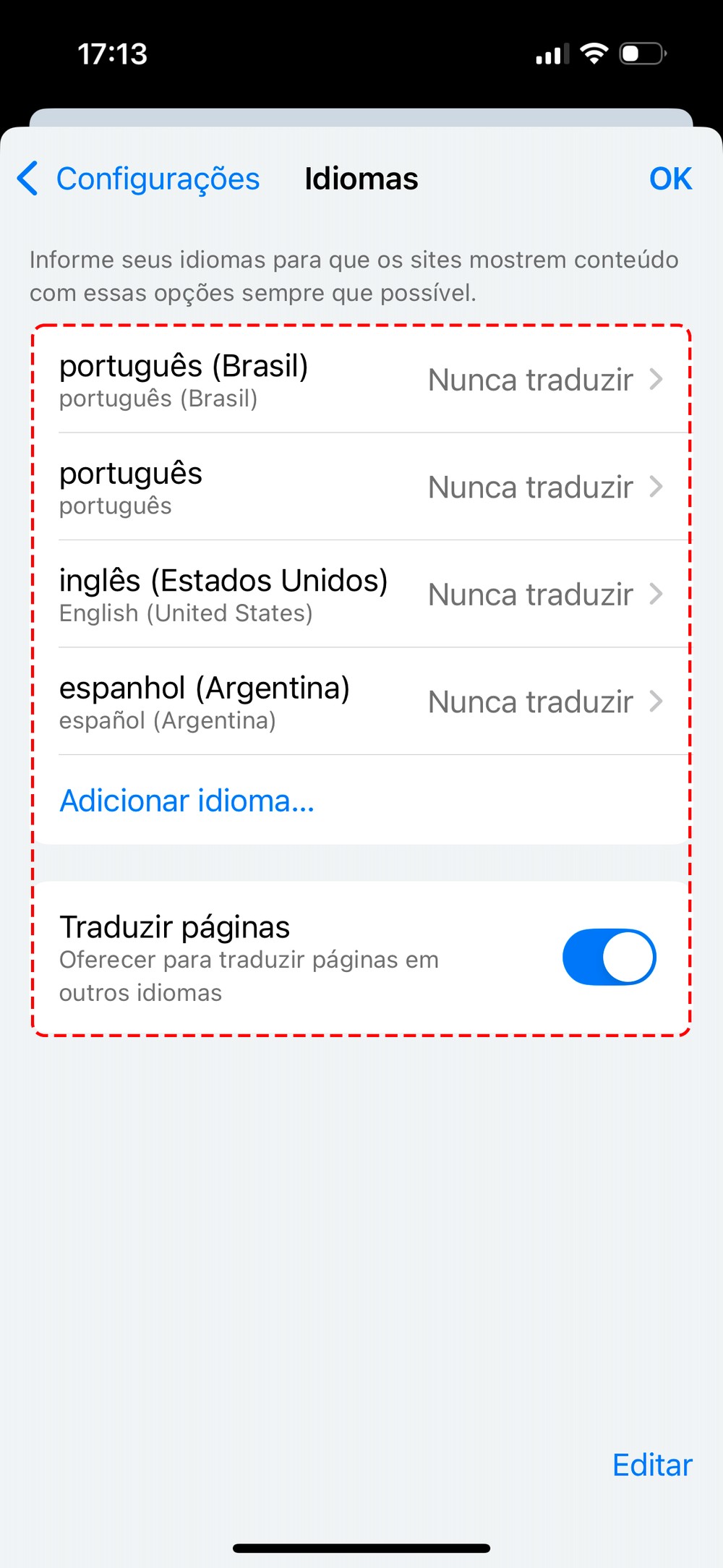723x1568 pixels.
Task: Disable the Traduzir páginas switch
Action: (609, 957)
